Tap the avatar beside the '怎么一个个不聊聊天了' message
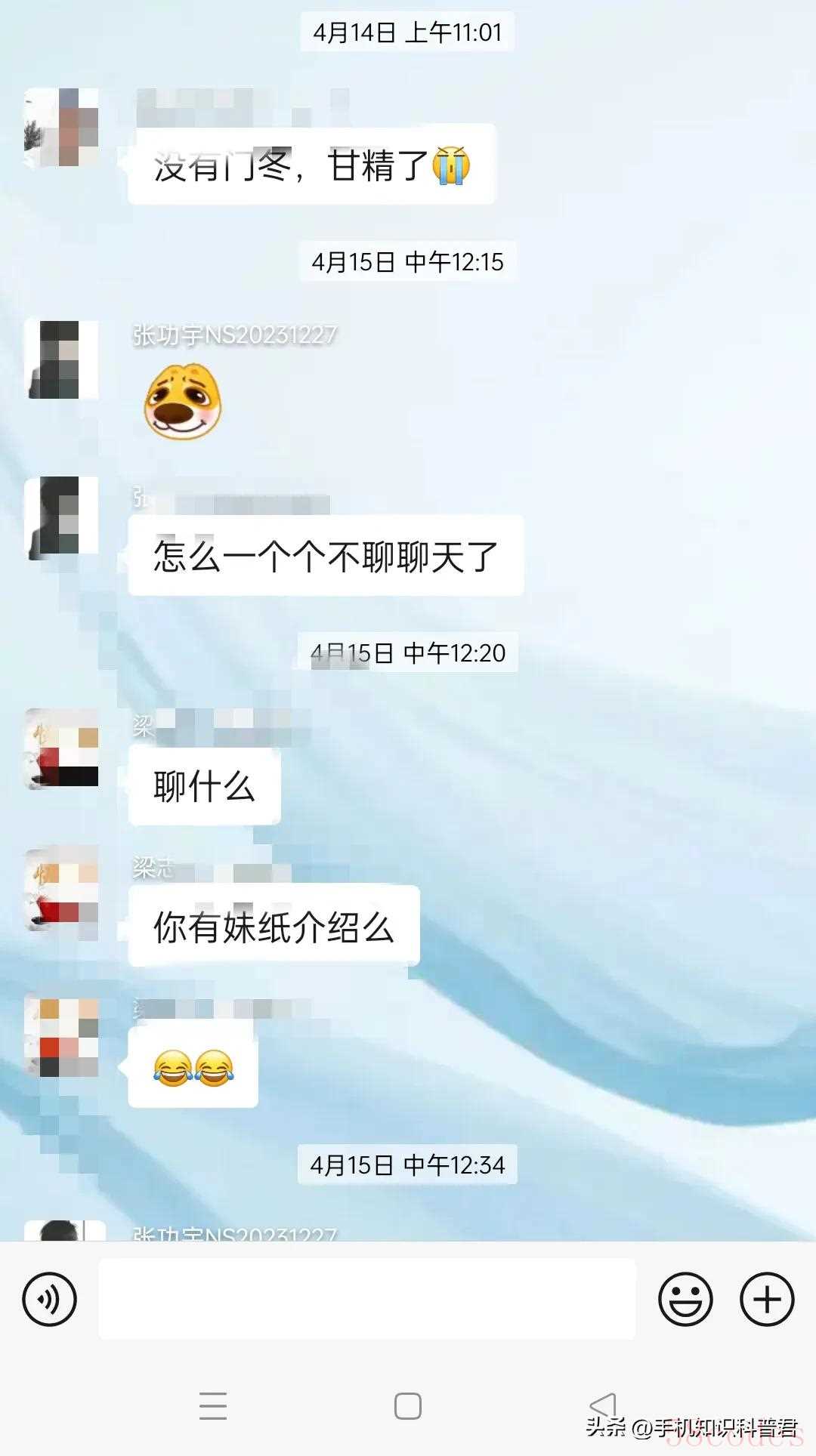816x1456 pixels. click(61, 518)
